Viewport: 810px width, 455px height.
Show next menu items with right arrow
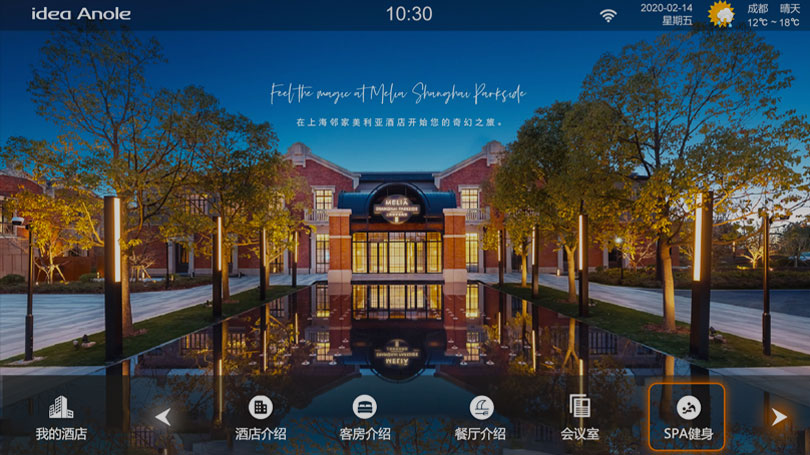click(779, 417)
